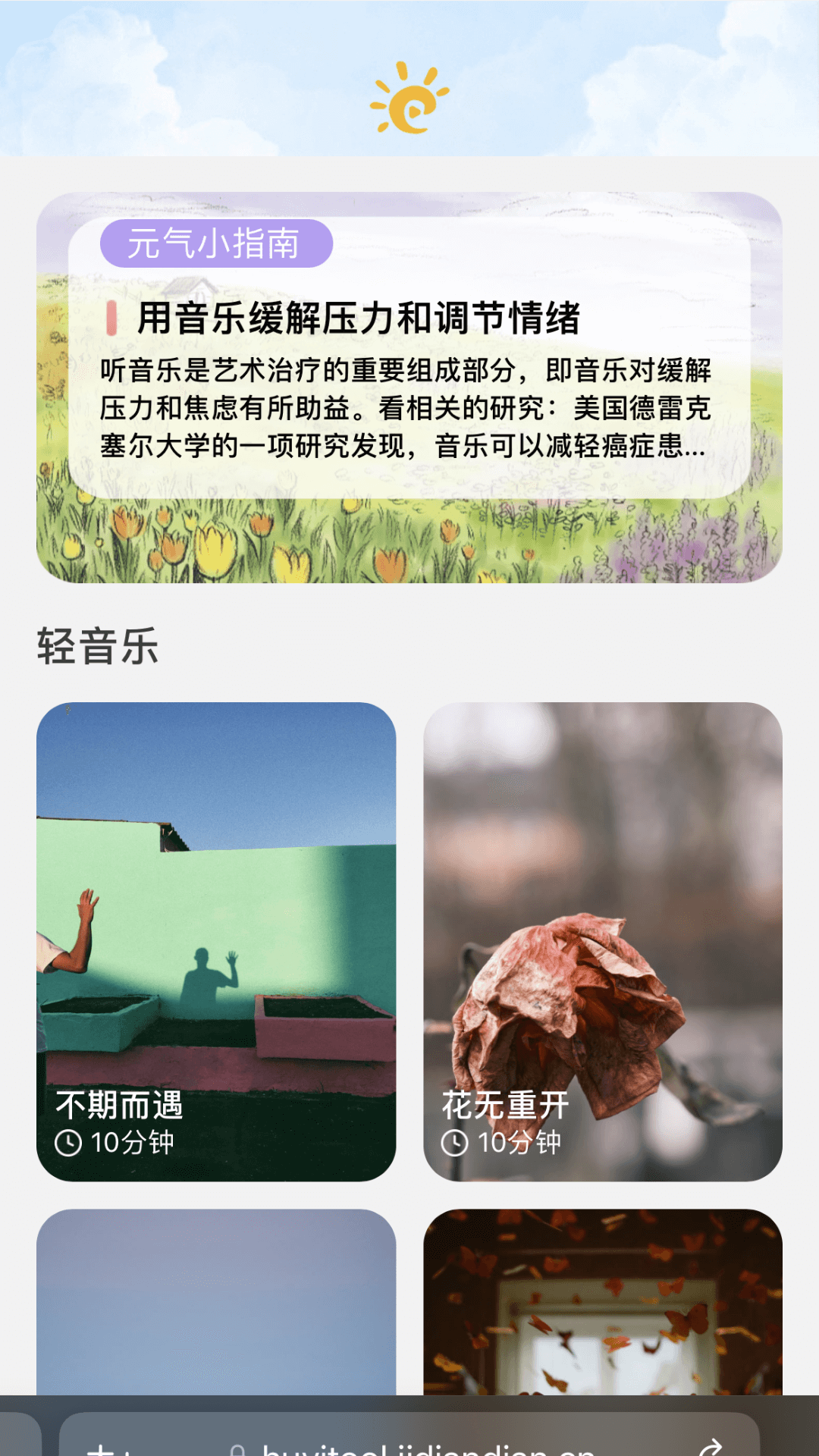This screenshot has width=819, height=1456.
Task: Open the 元气小指南 badge
Action: (x=217, y=243)
